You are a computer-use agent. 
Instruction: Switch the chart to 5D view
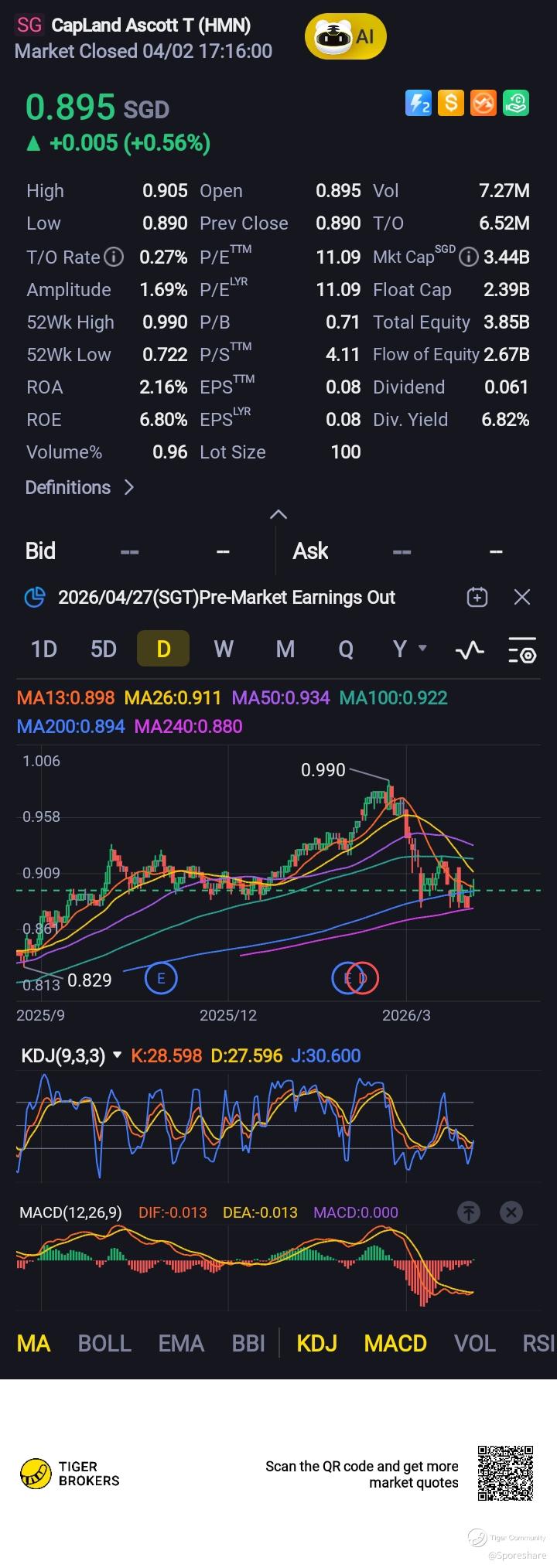tap(104, 649)
